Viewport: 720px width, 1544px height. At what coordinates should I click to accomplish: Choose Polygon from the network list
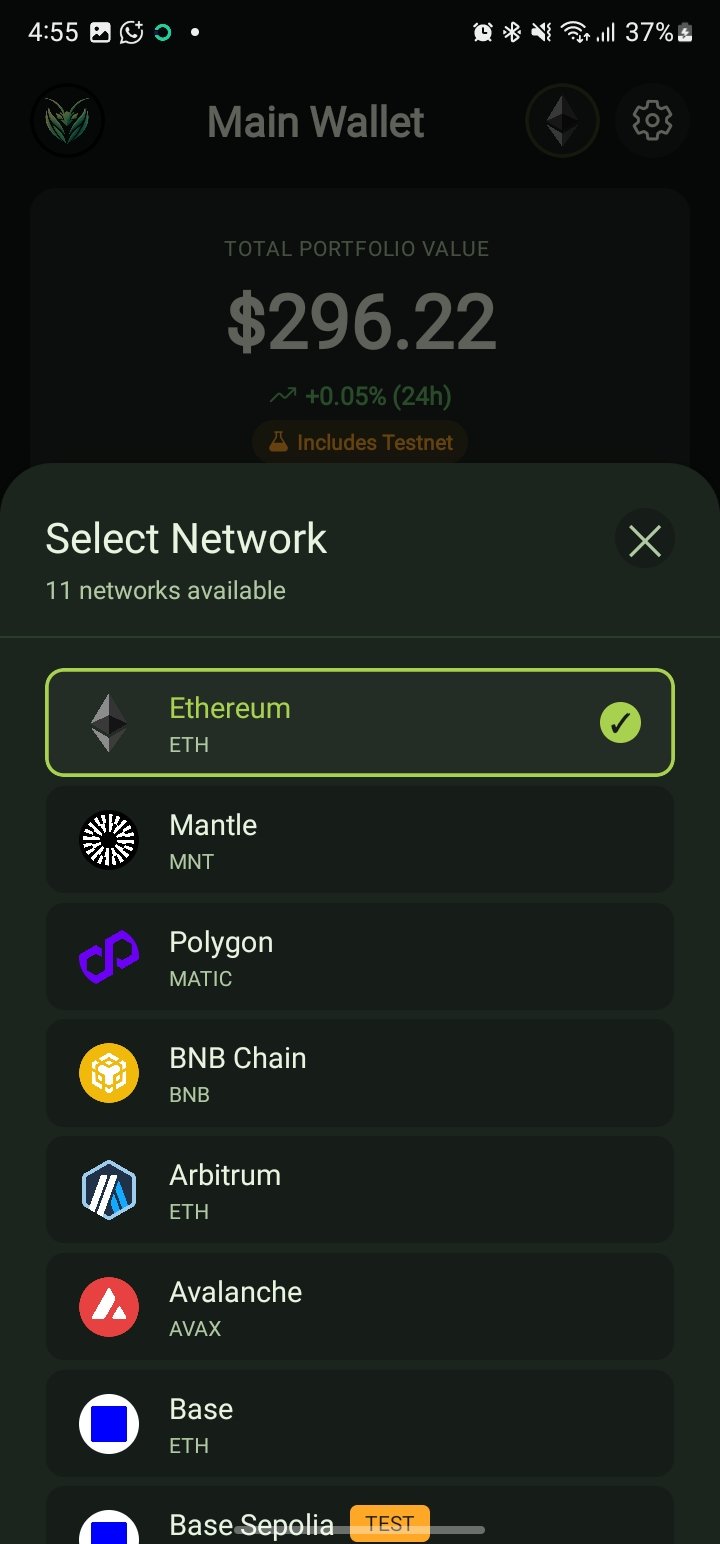360,956
